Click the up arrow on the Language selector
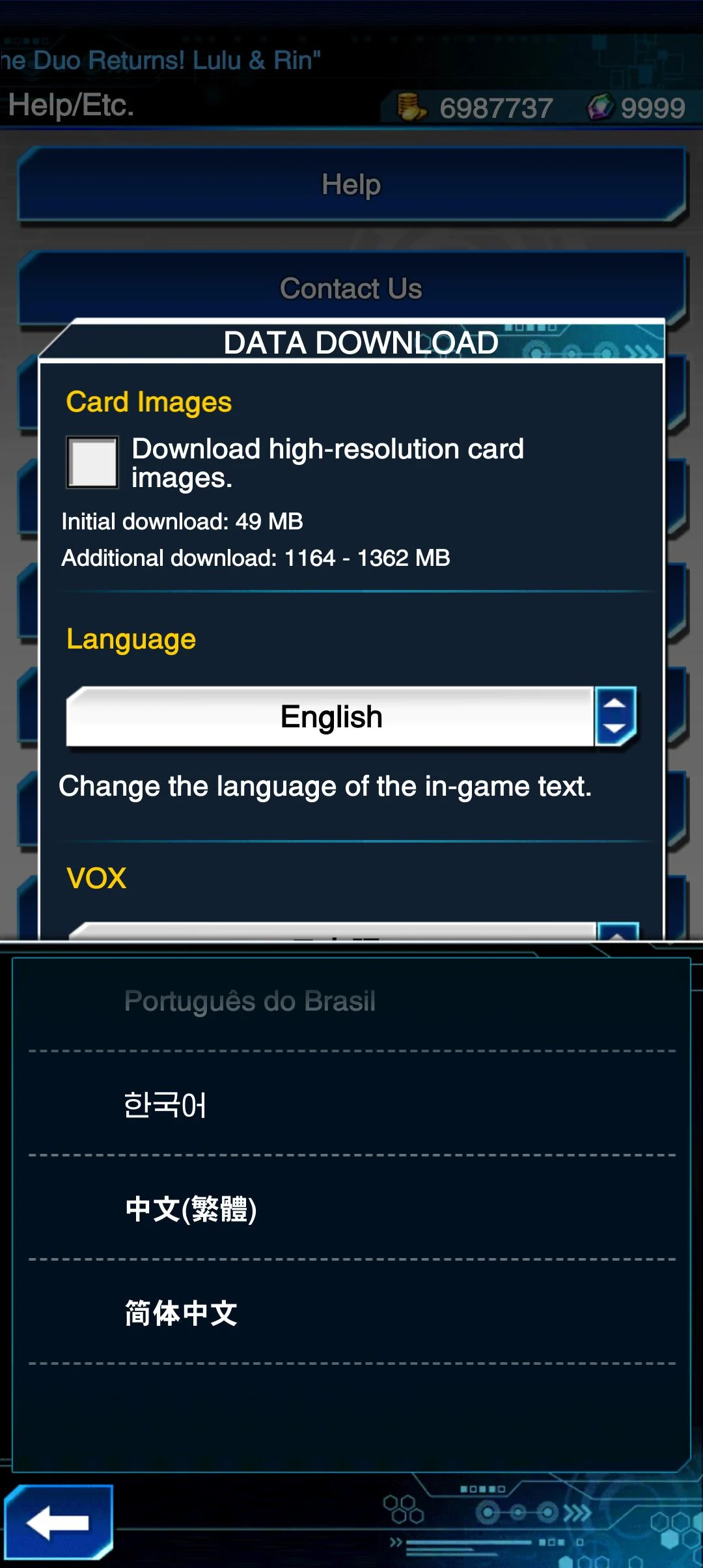The height and width of the screenshot is (1568, 703). tap(614, 703)
